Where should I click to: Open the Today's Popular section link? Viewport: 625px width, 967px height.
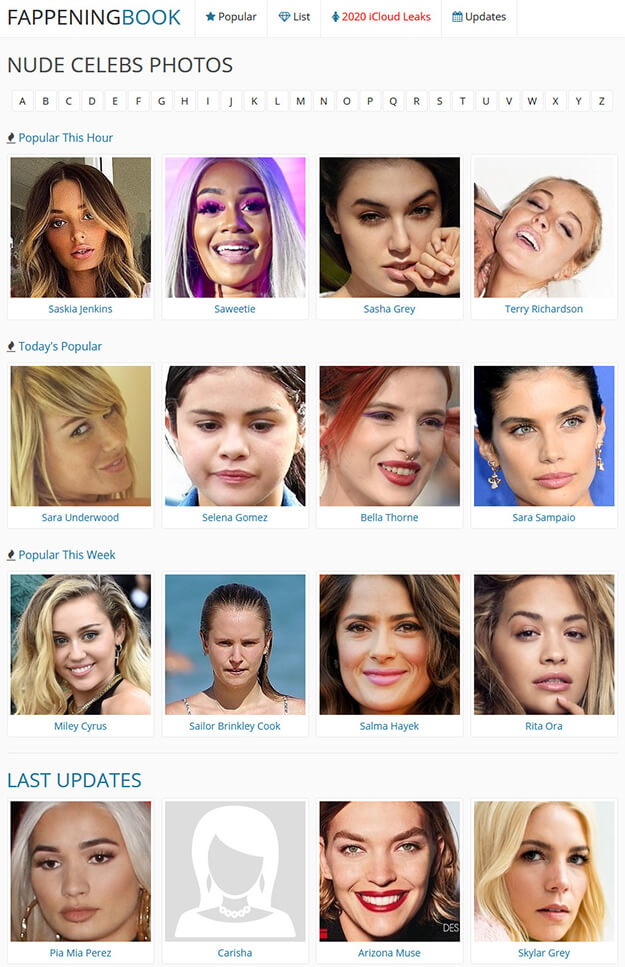(x=60, y=347)
